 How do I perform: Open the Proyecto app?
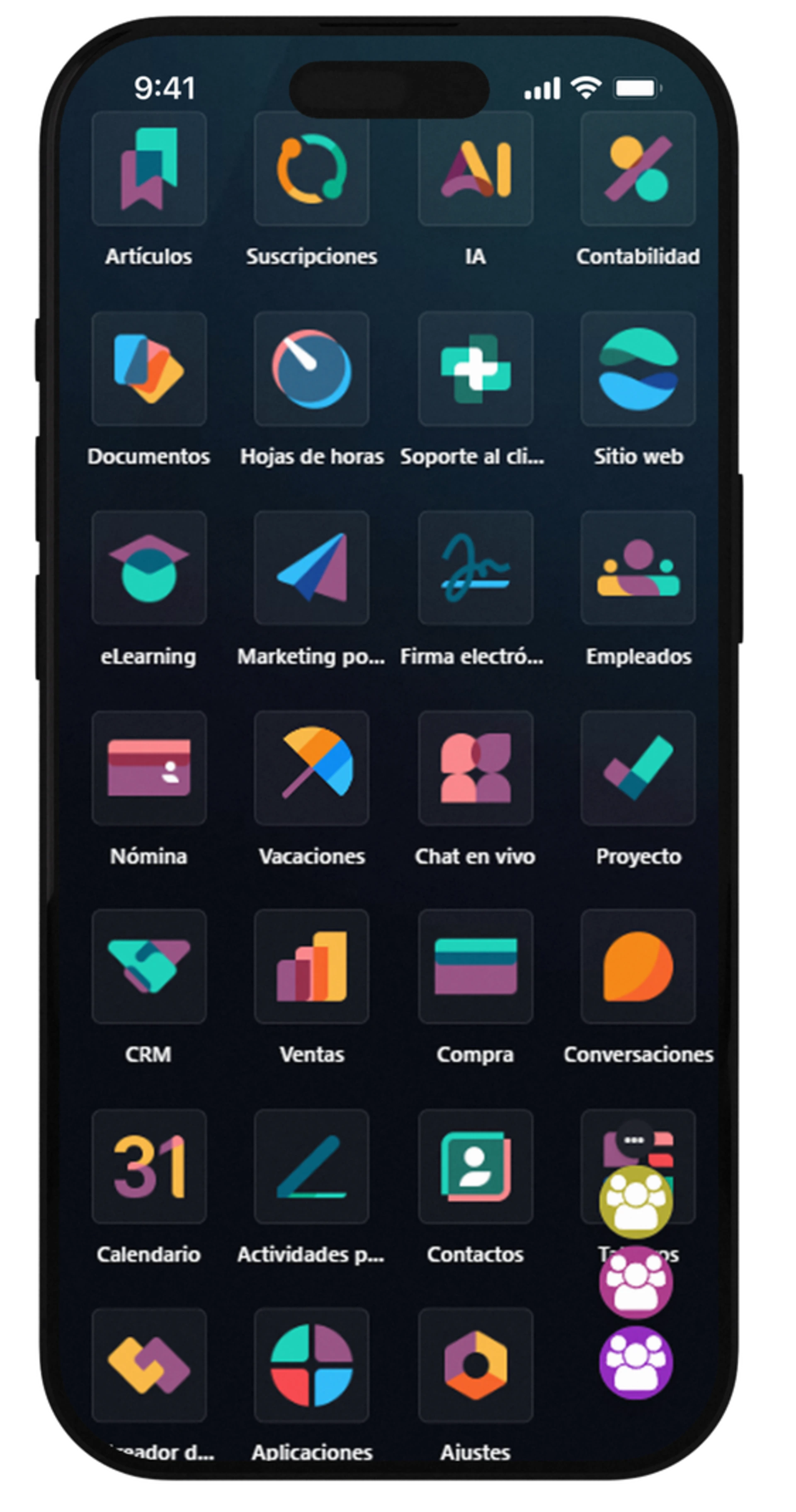point(638,768)
